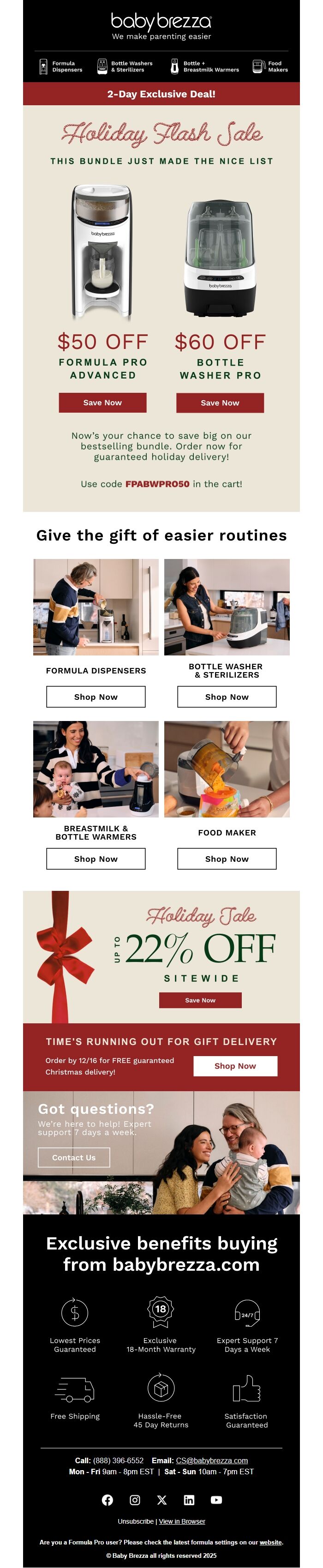Open the website link for formula settings
This screenshot has width=323, height=1568.
click(270, 1542)
